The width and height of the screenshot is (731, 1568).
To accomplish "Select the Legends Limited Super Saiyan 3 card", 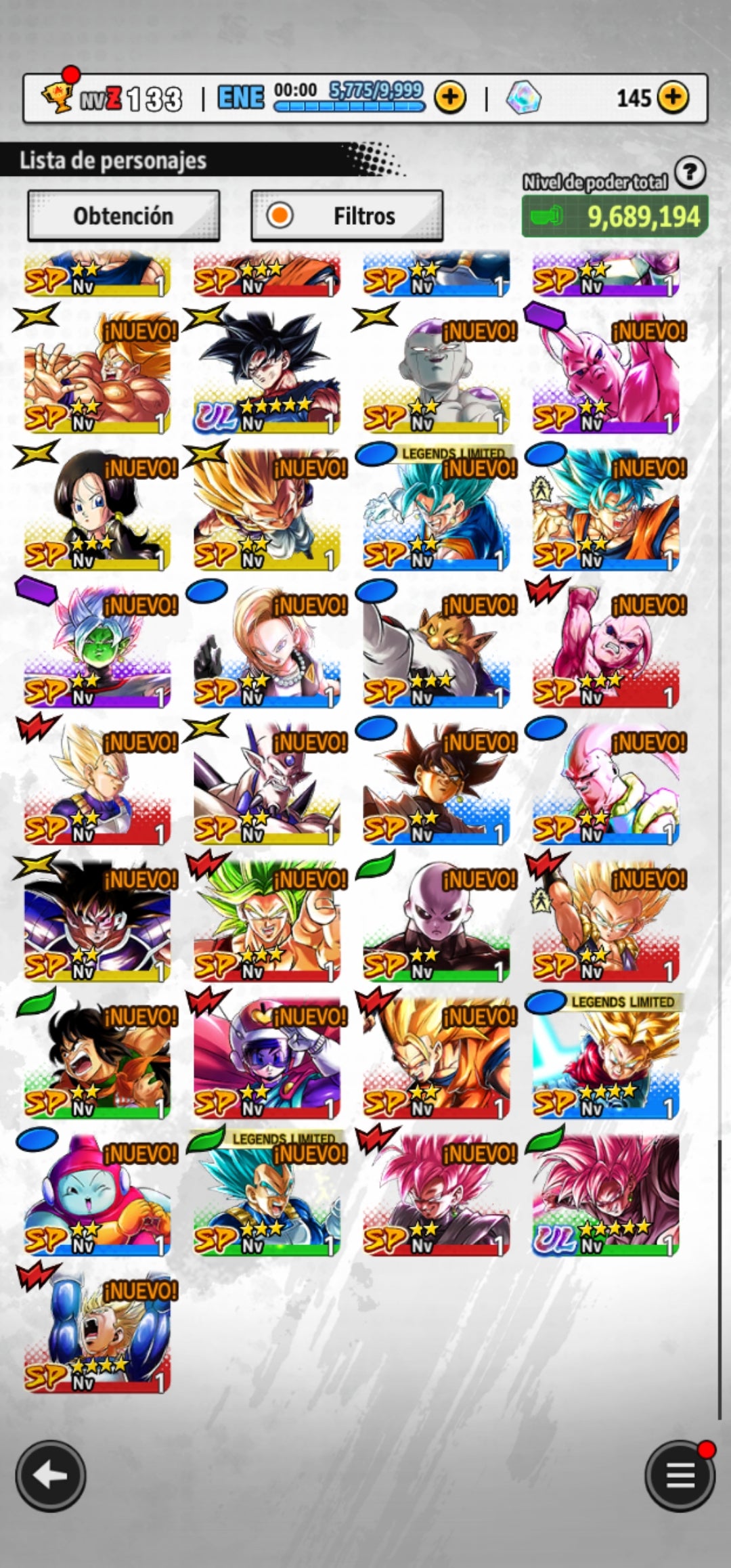I will point(605,1056).
